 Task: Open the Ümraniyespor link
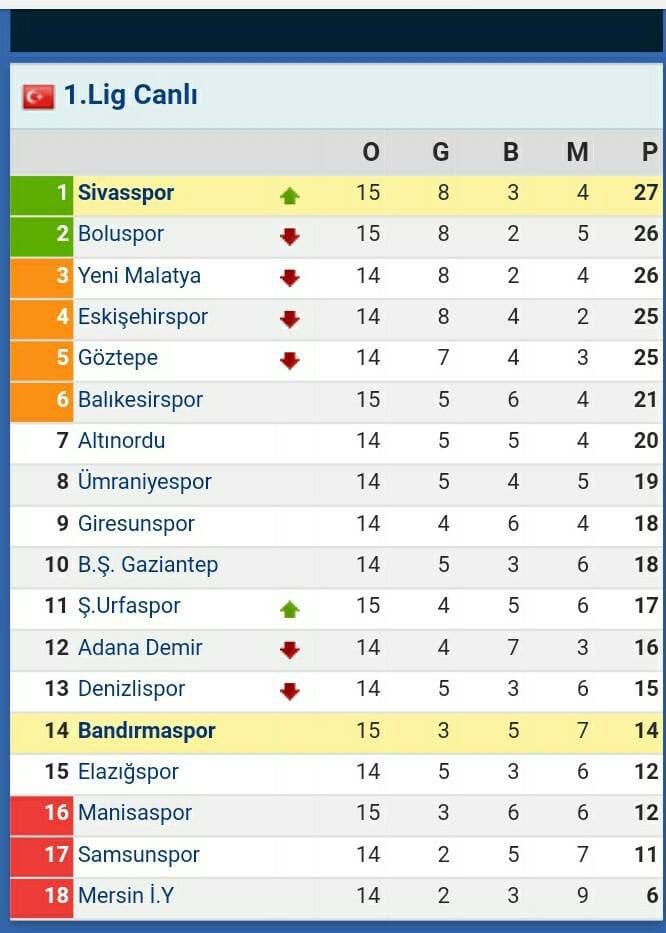(x=145, y=482)
